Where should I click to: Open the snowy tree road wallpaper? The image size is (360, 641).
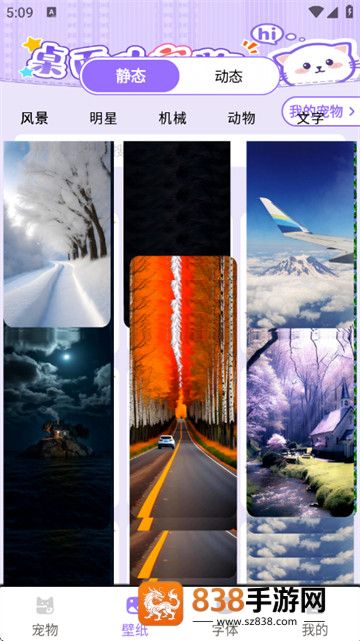point(58,234)
